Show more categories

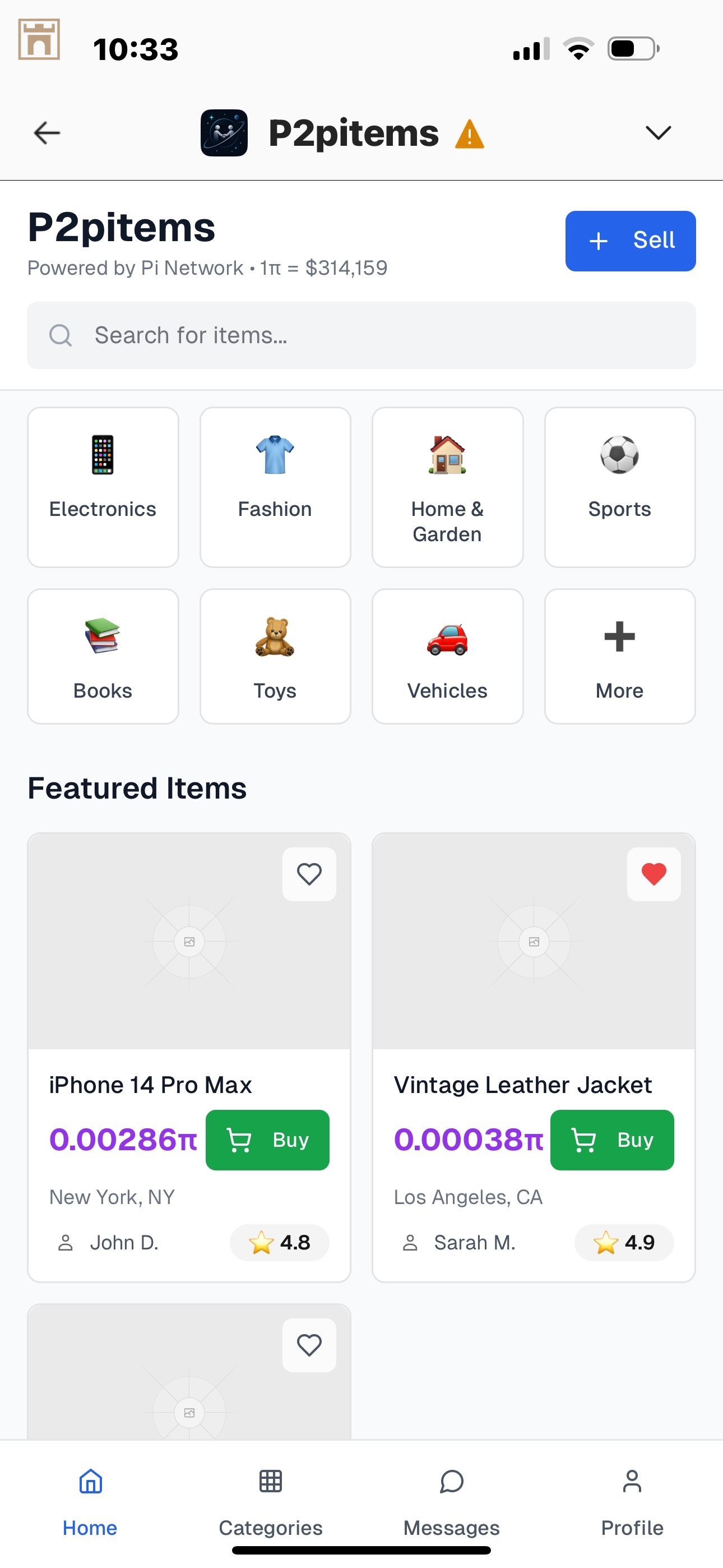click(619, 656)
